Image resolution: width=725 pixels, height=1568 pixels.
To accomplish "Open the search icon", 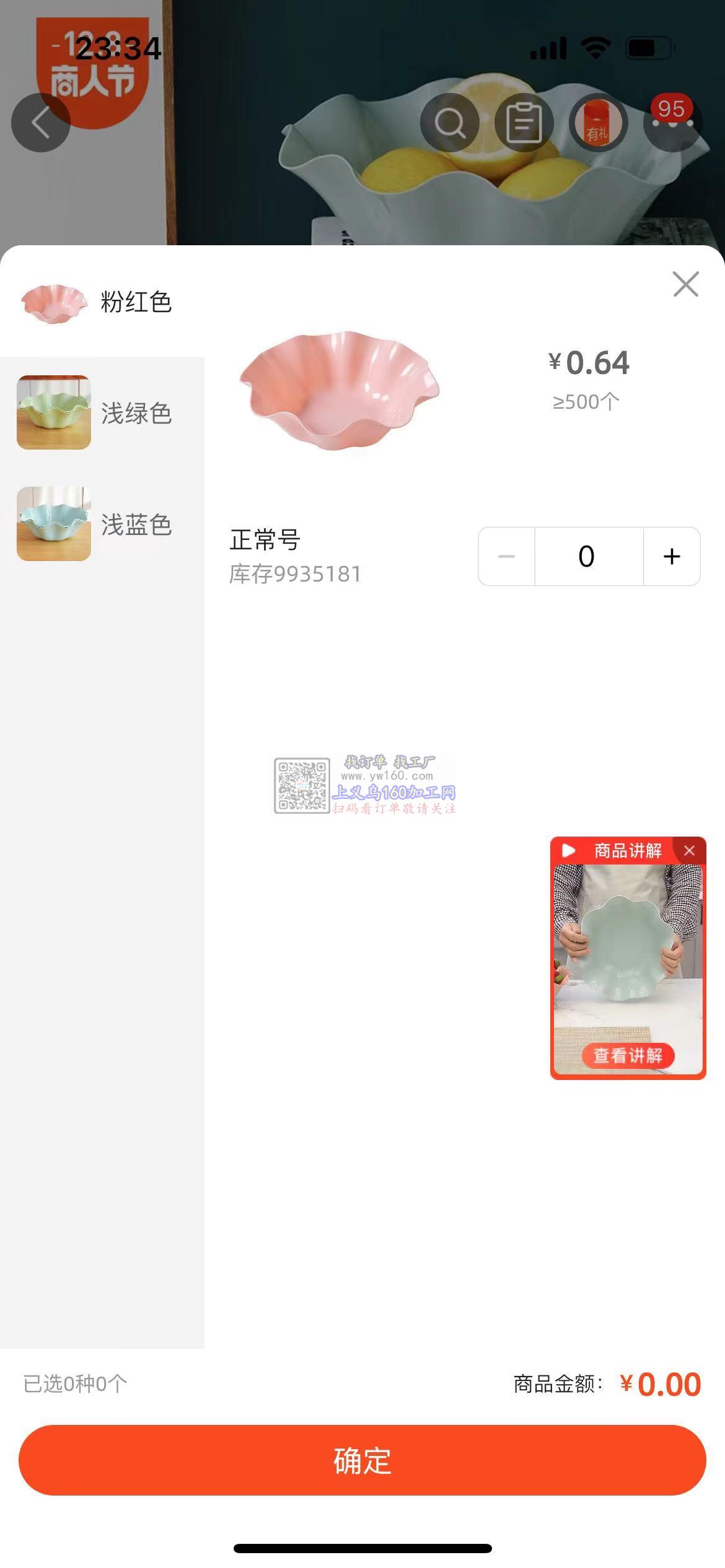I will (450, 123).
